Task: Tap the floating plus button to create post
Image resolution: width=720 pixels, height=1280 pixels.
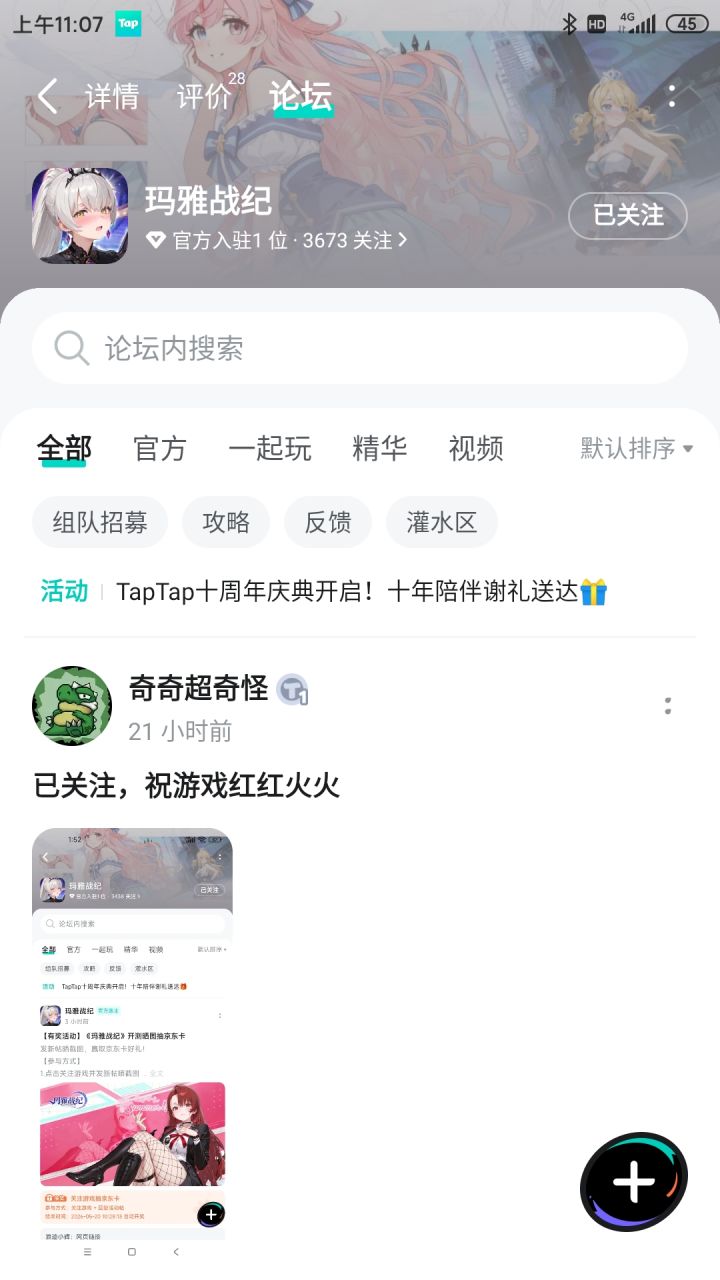Action: pyautogui.click(x=634, y=1182)
